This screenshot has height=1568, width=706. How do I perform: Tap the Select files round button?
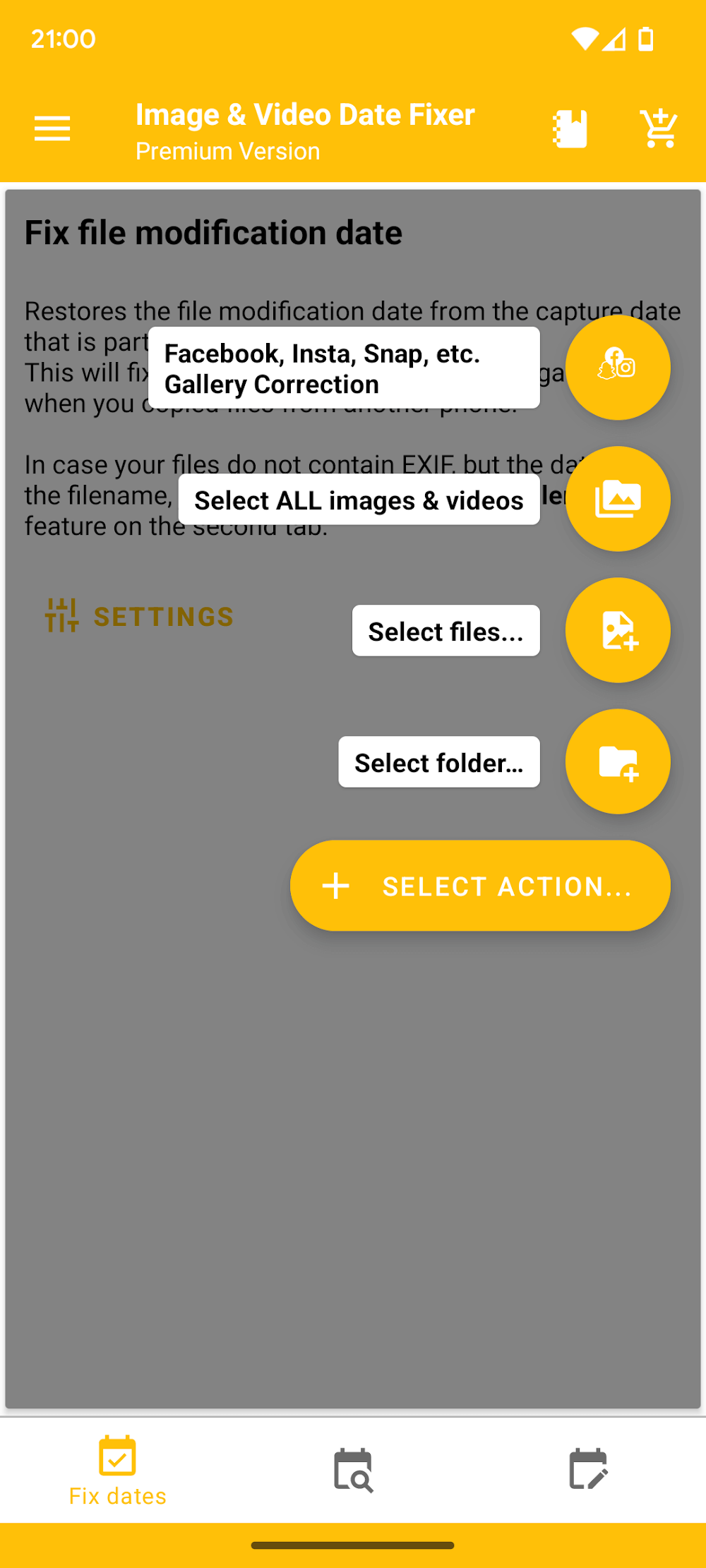[618, 630]
